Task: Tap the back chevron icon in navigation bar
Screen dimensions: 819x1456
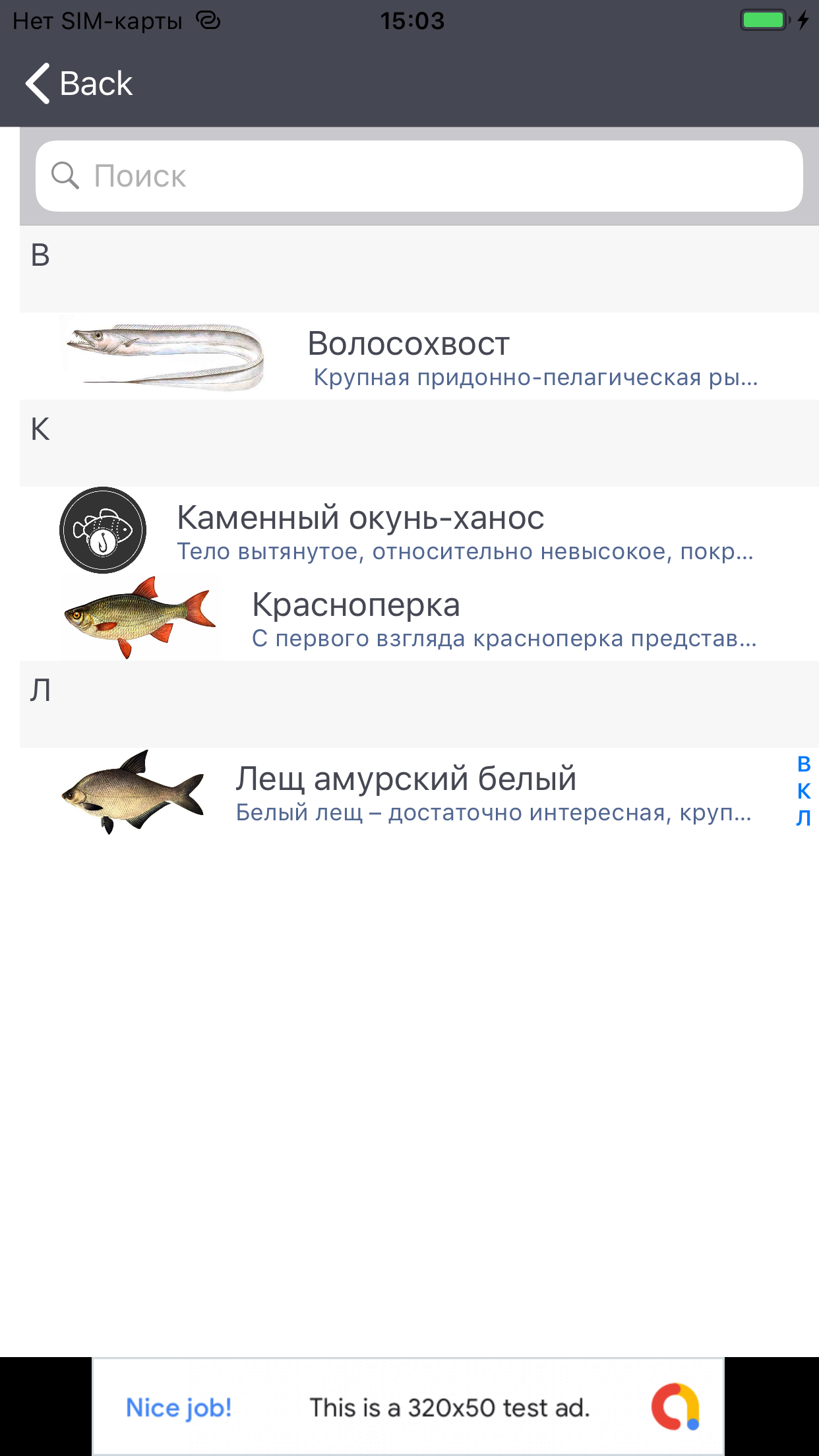Action: point(38,83)
